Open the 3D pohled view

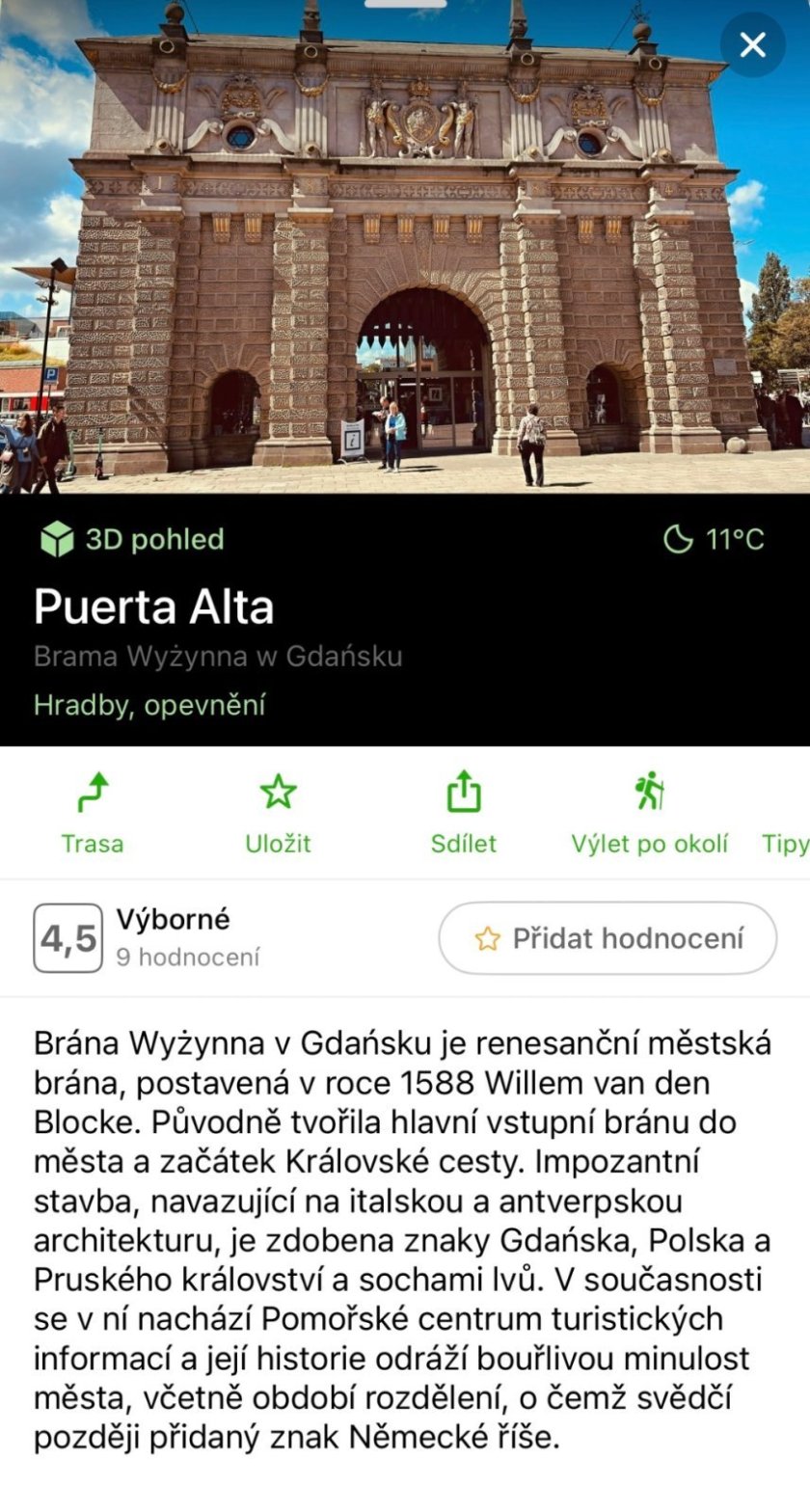tap(132, 539)
